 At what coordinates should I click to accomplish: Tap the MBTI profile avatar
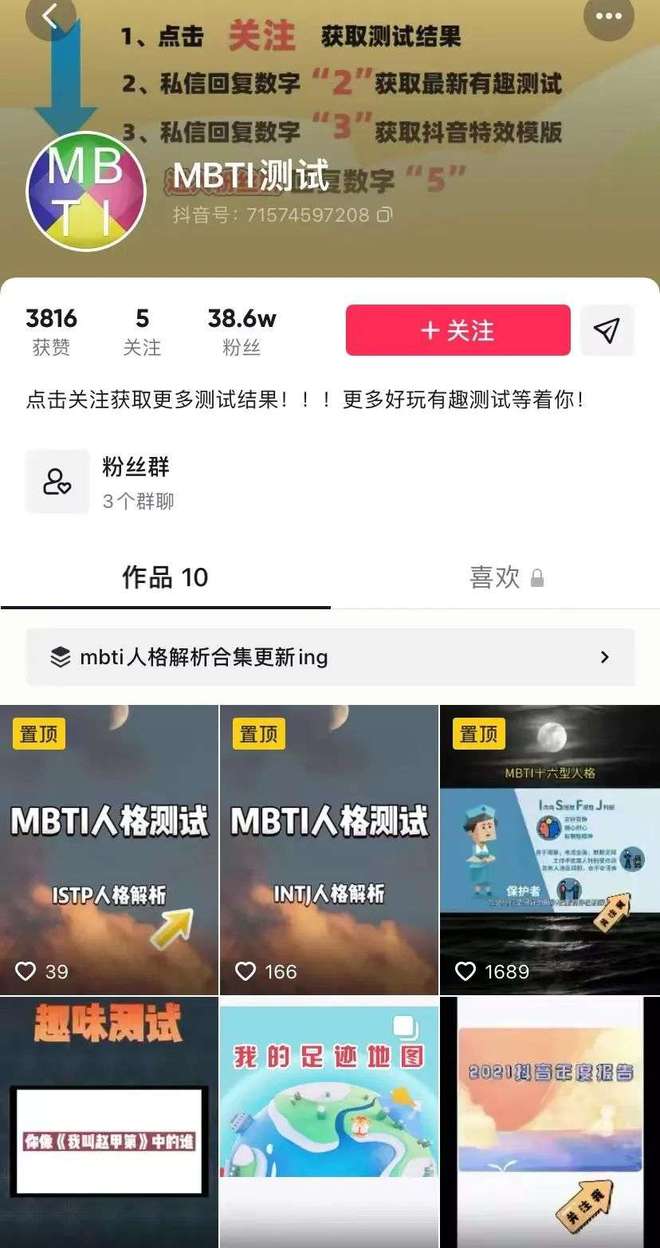[86, 191]
